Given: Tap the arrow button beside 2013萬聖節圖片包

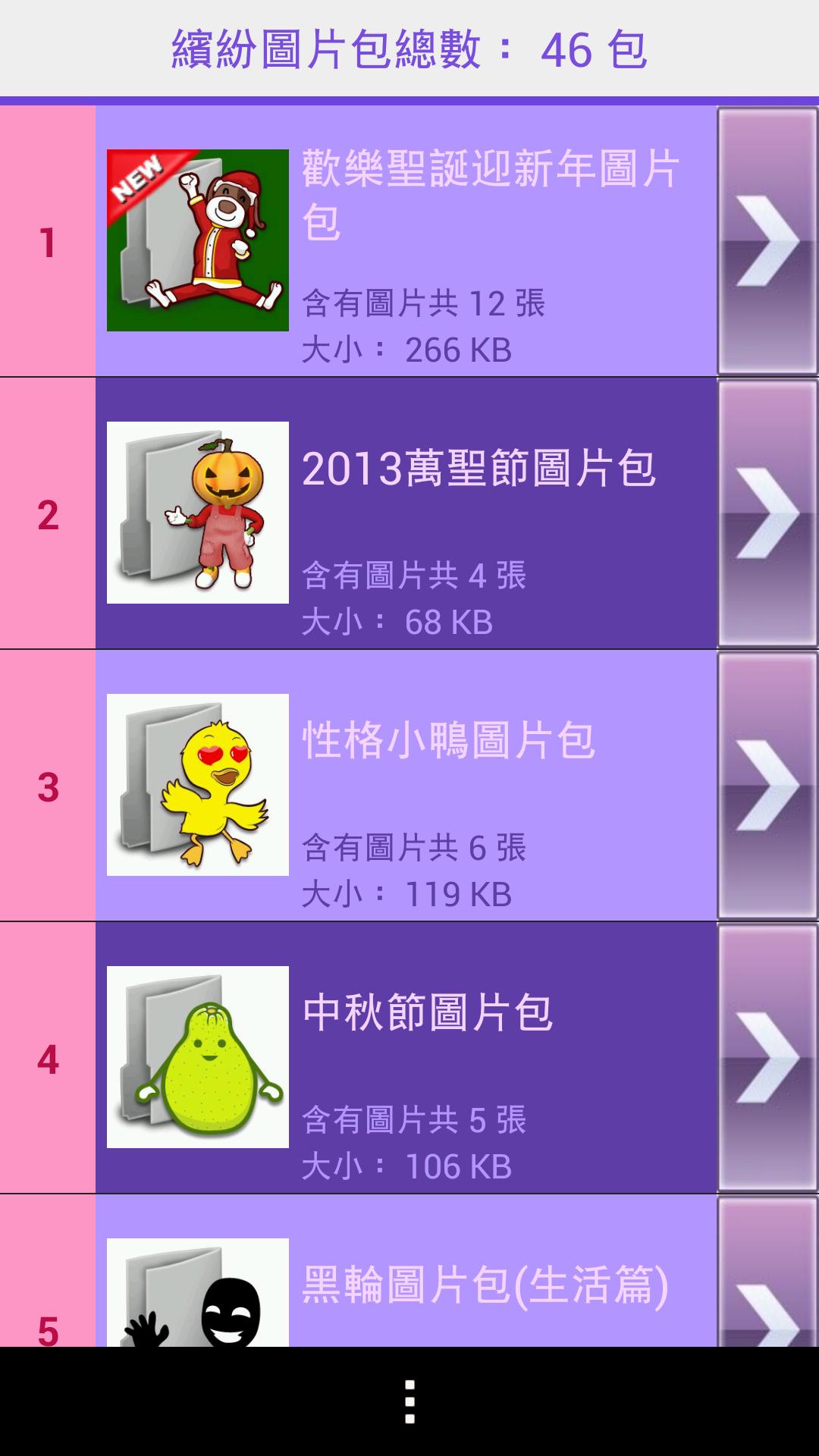Looking at the screenshot, I should (767, 513).
